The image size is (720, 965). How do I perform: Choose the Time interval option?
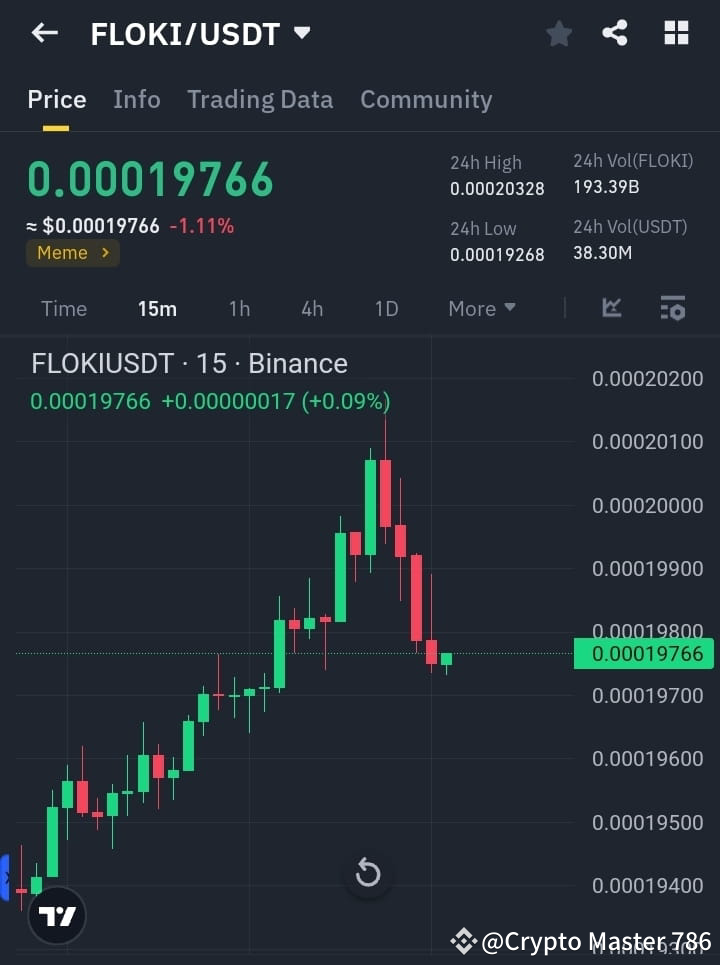pos(63,308)
